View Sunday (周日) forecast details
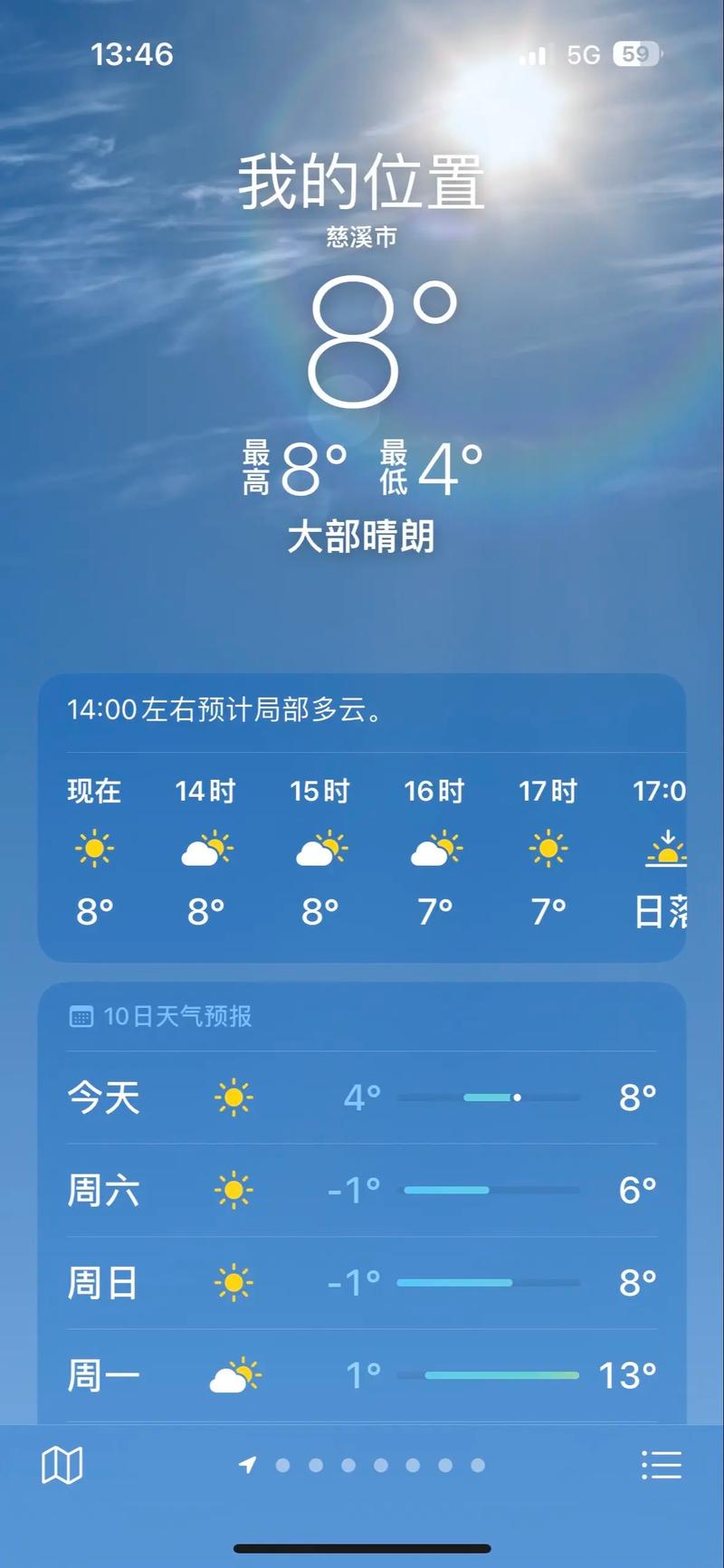The width and height of the screenshot is (724, 1568). click(x=362, y=1282)
